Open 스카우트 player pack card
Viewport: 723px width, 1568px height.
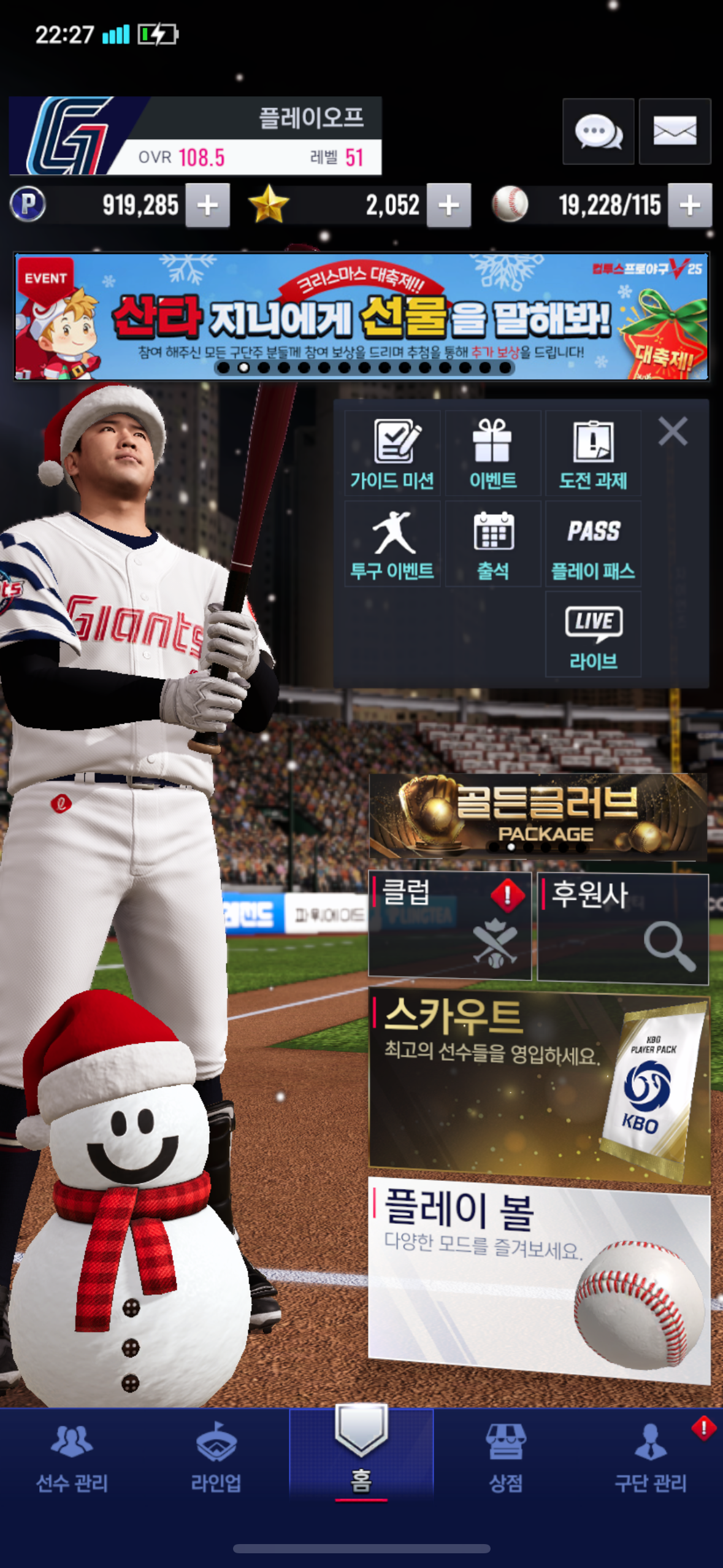[538, 1086]
